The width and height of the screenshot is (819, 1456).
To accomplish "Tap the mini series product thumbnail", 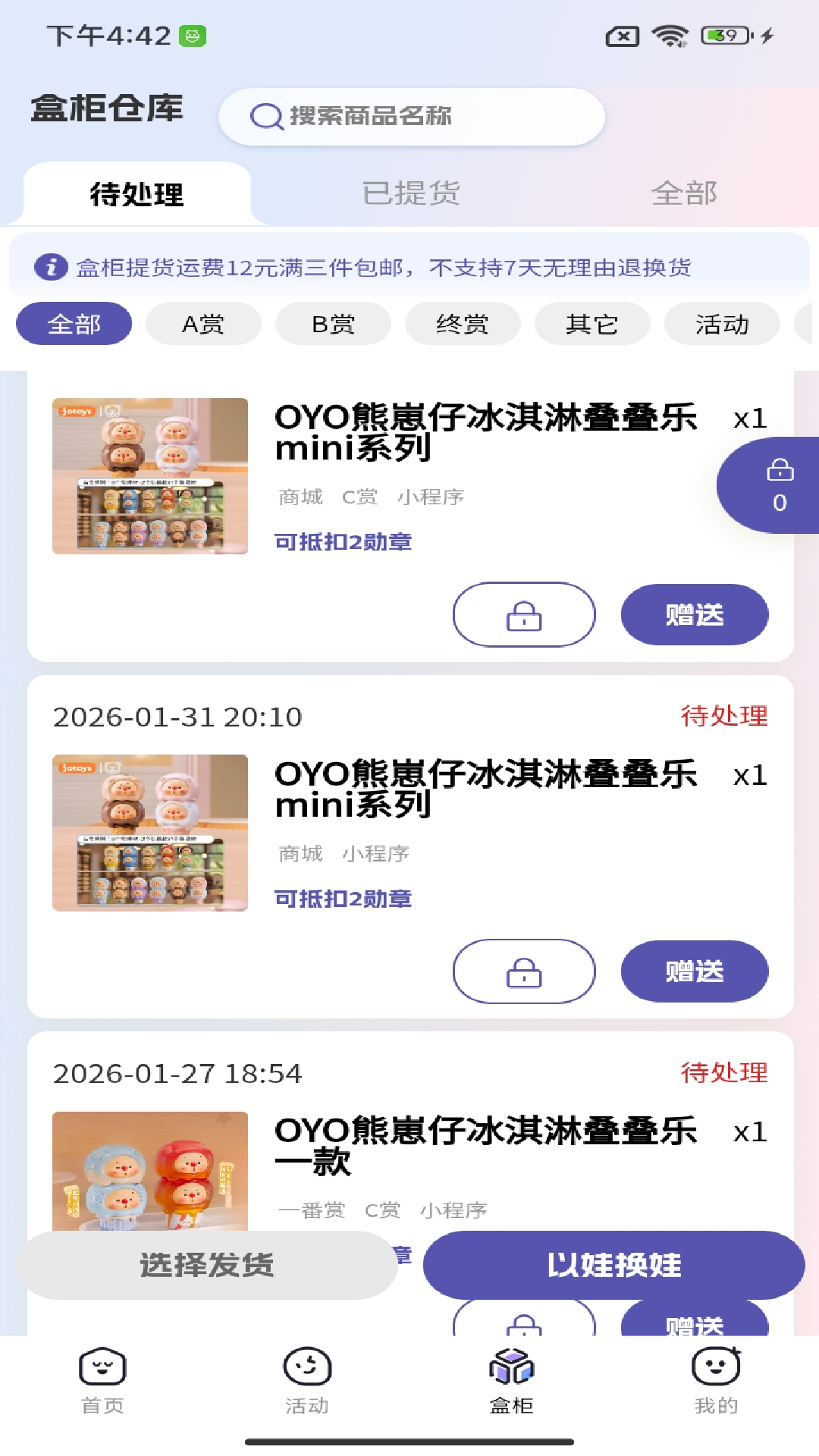I will point(149,474).
